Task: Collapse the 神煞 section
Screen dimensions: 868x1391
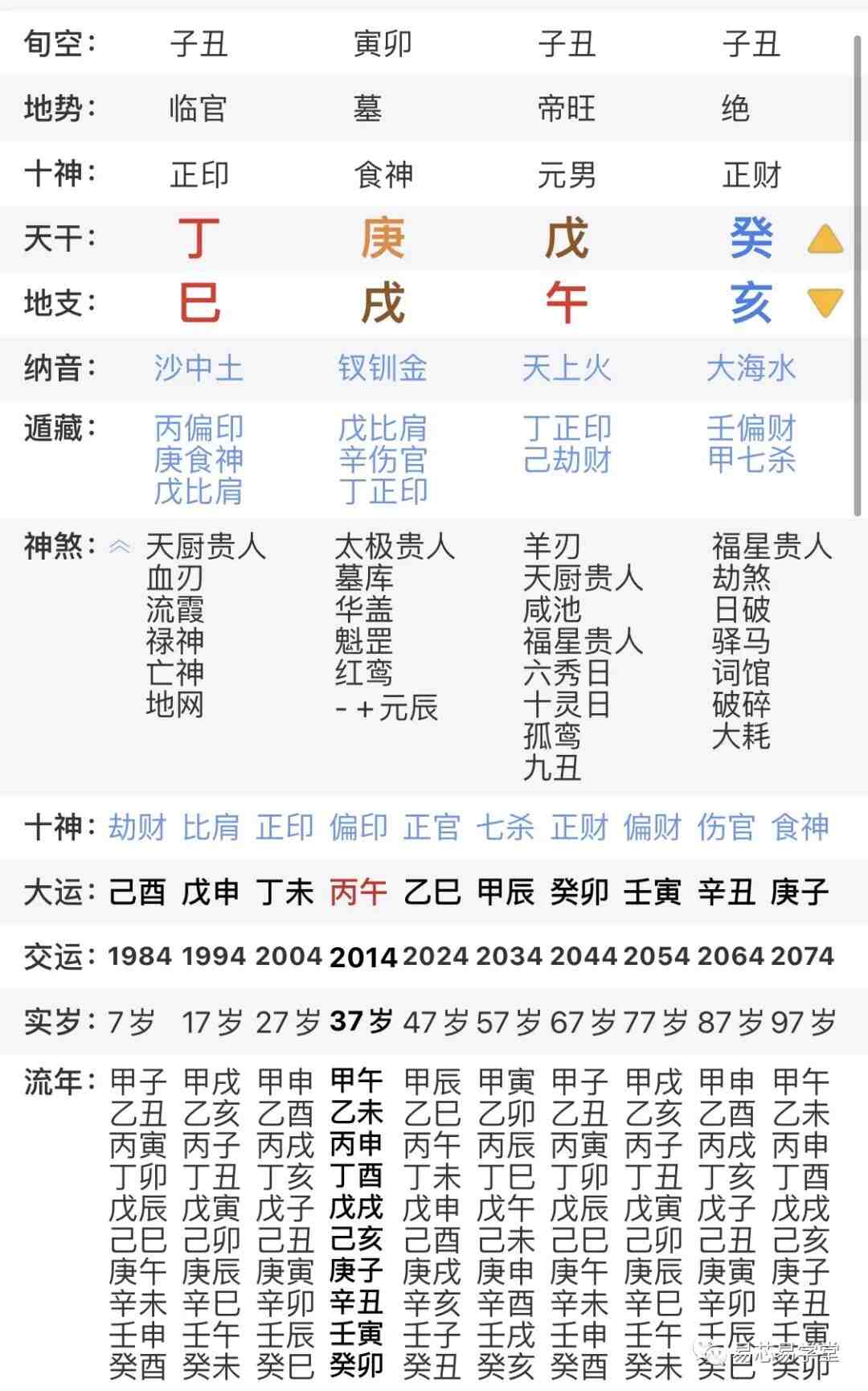Action: (120, 547)
